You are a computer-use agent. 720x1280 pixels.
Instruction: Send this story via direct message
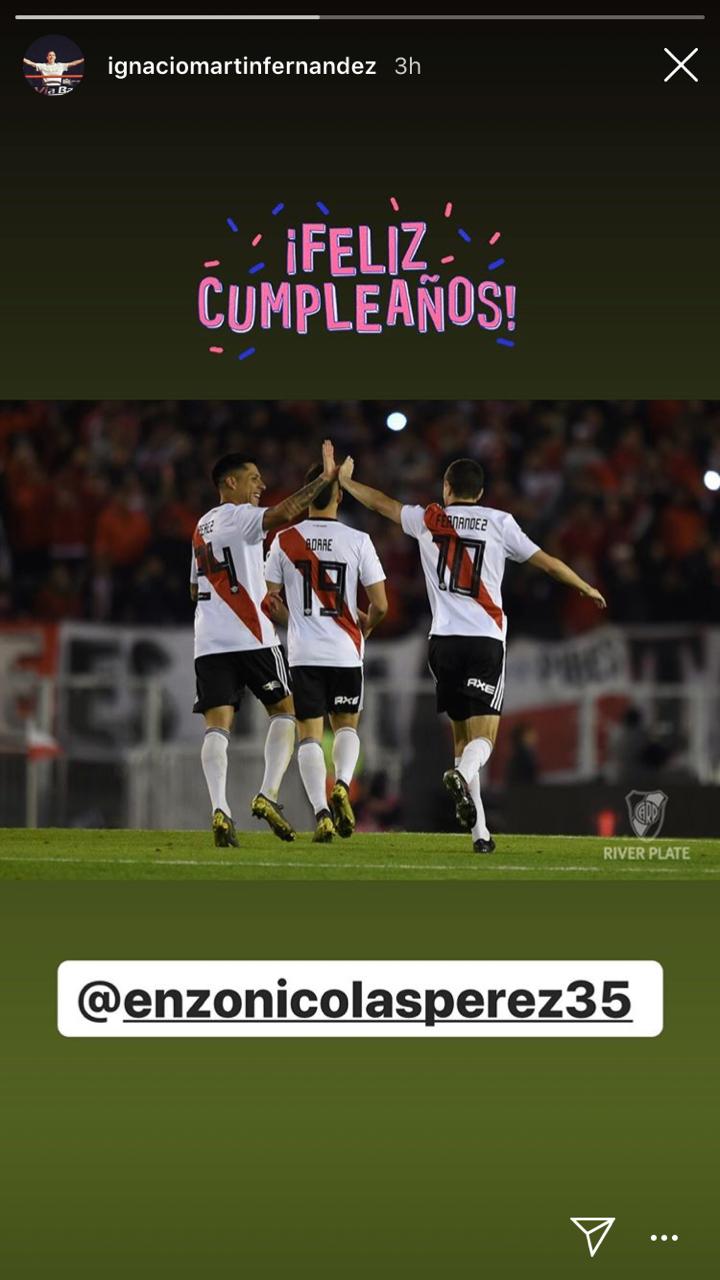pos(592,1236)
